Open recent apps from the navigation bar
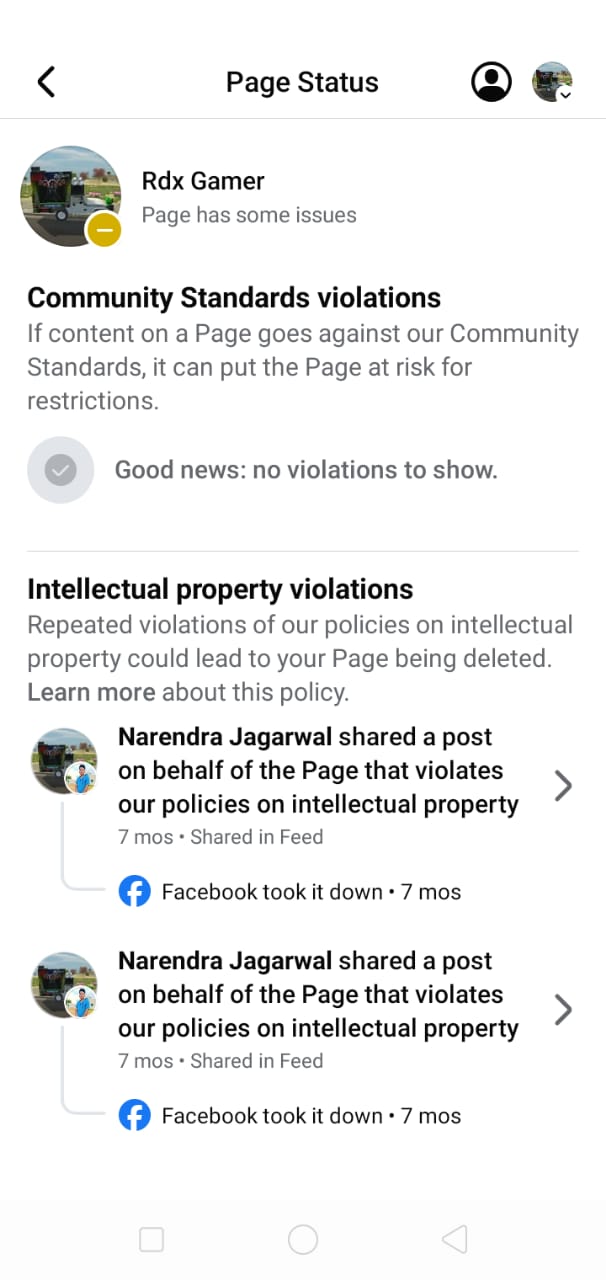This screenshot has width=606, height=1280. pos(151,1240)
